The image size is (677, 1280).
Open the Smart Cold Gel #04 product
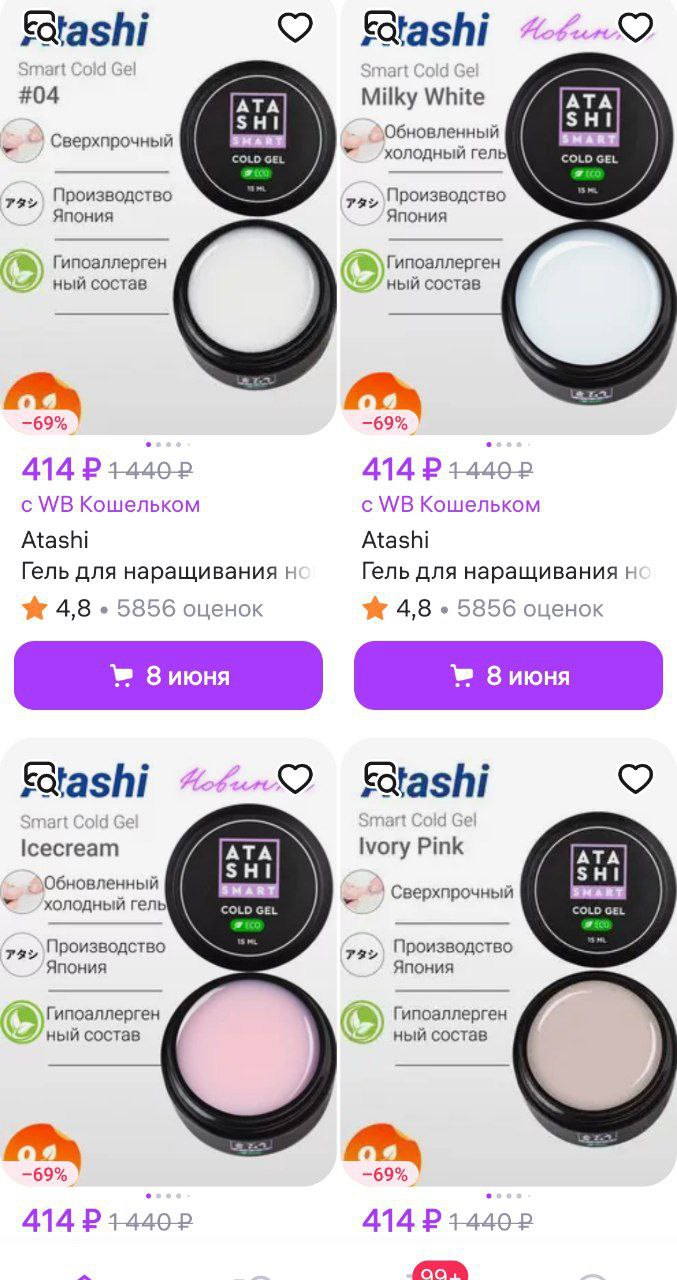pos(168,217)
